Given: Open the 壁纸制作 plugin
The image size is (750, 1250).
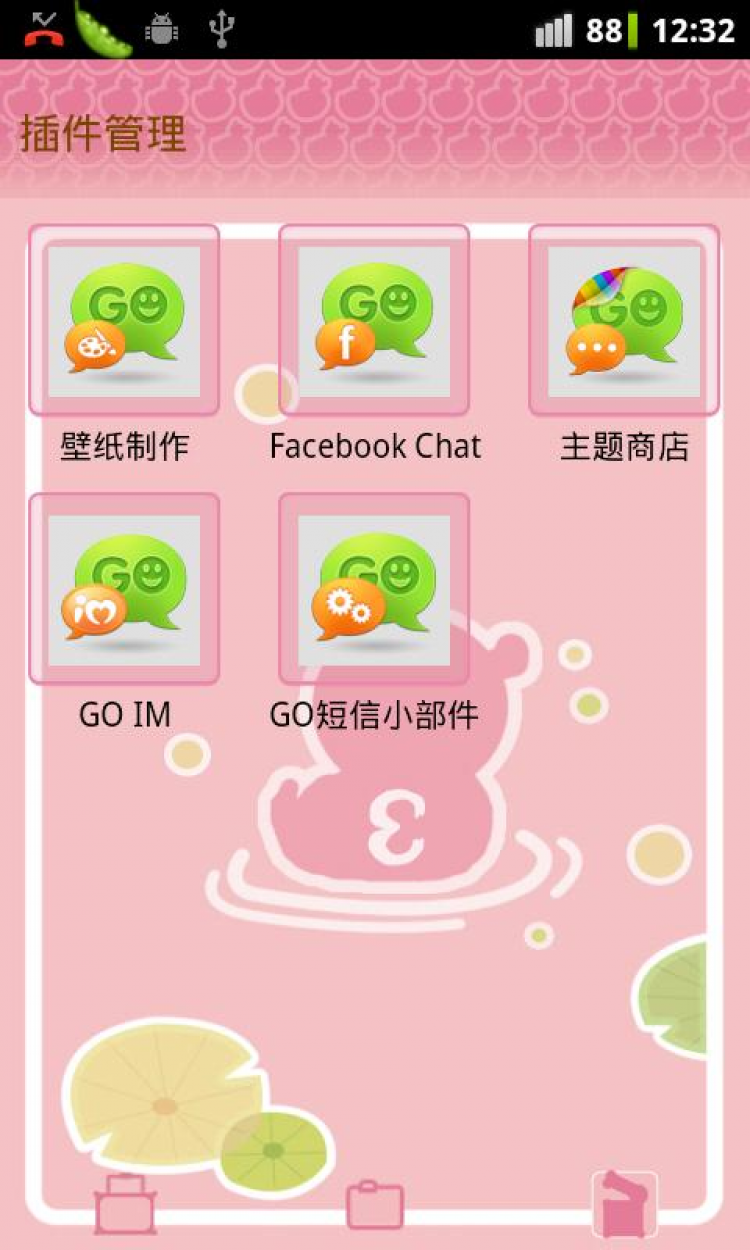Looking at the screenshot, I should pos(124,320).
